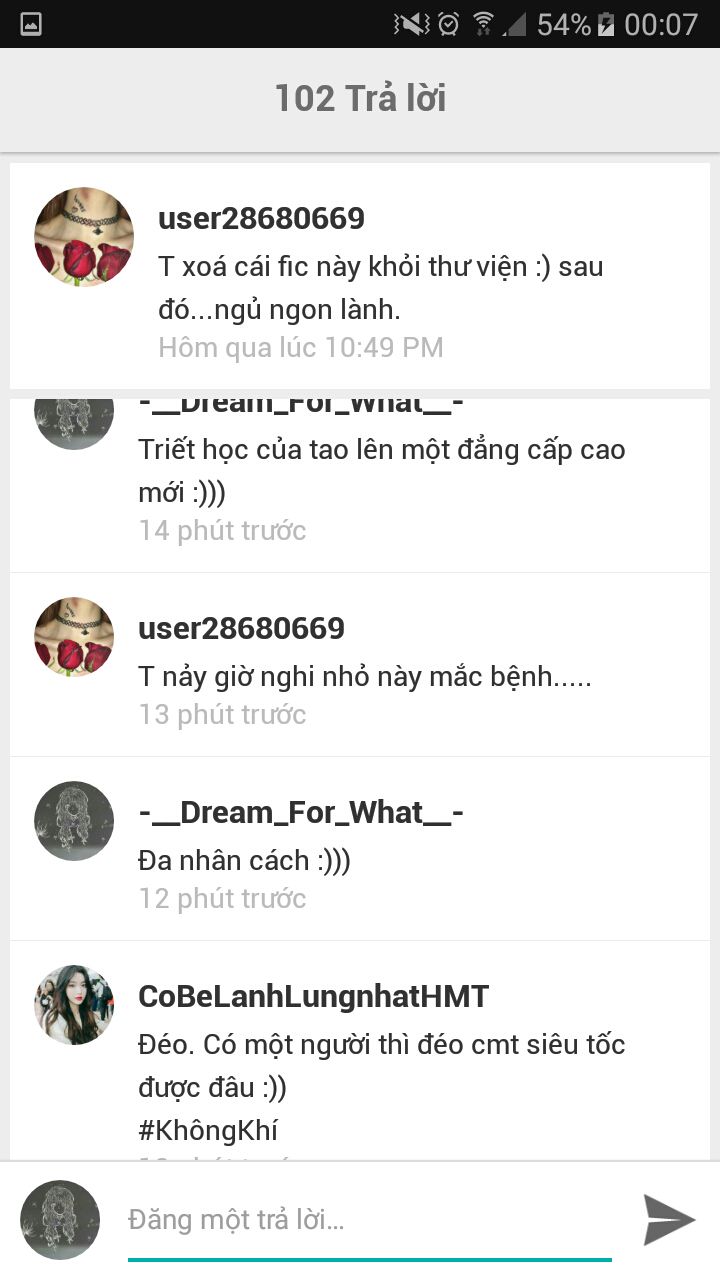Tap -__Dream_For_What__- name on "Đa nhân cách" reply
Image resolution: width=720 pixels, height=1280 pixels.
click(301, 813)
